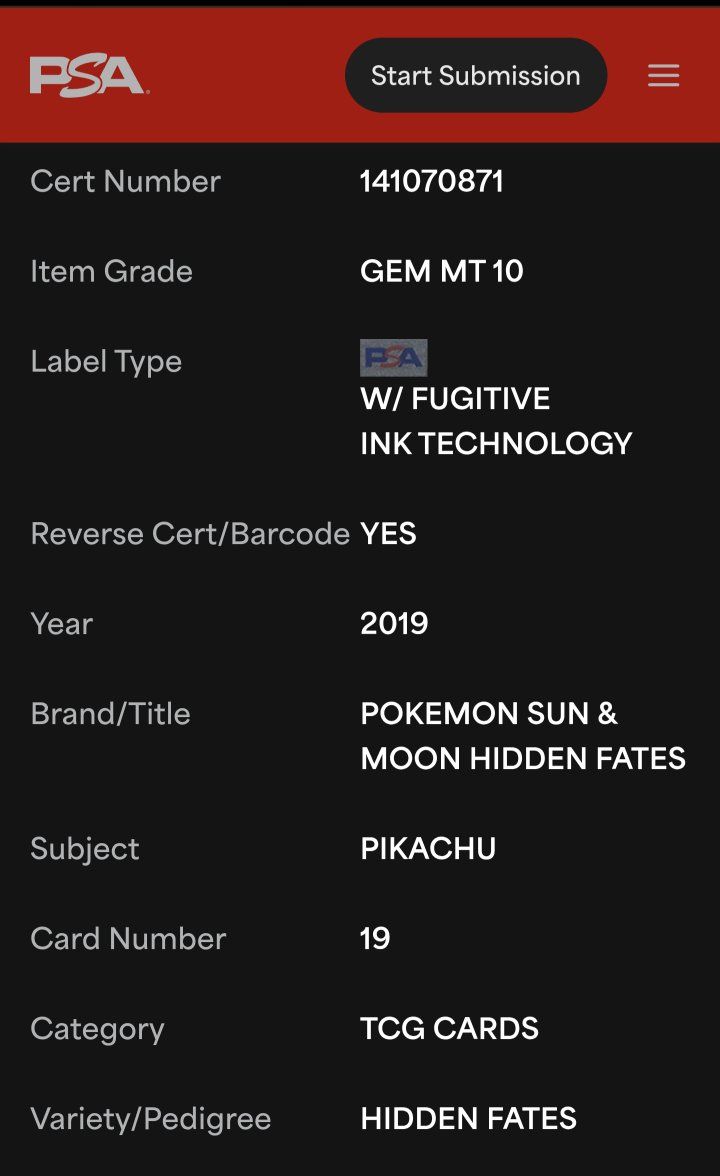Tap the Start Submission button

pos(476,76)
